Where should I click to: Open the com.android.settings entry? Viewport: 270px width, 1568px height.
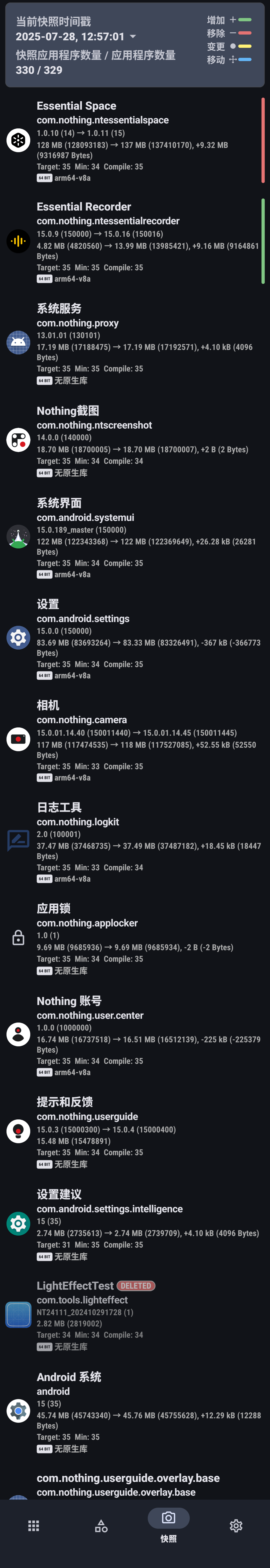pyautogui.click(x=135, y=638)
